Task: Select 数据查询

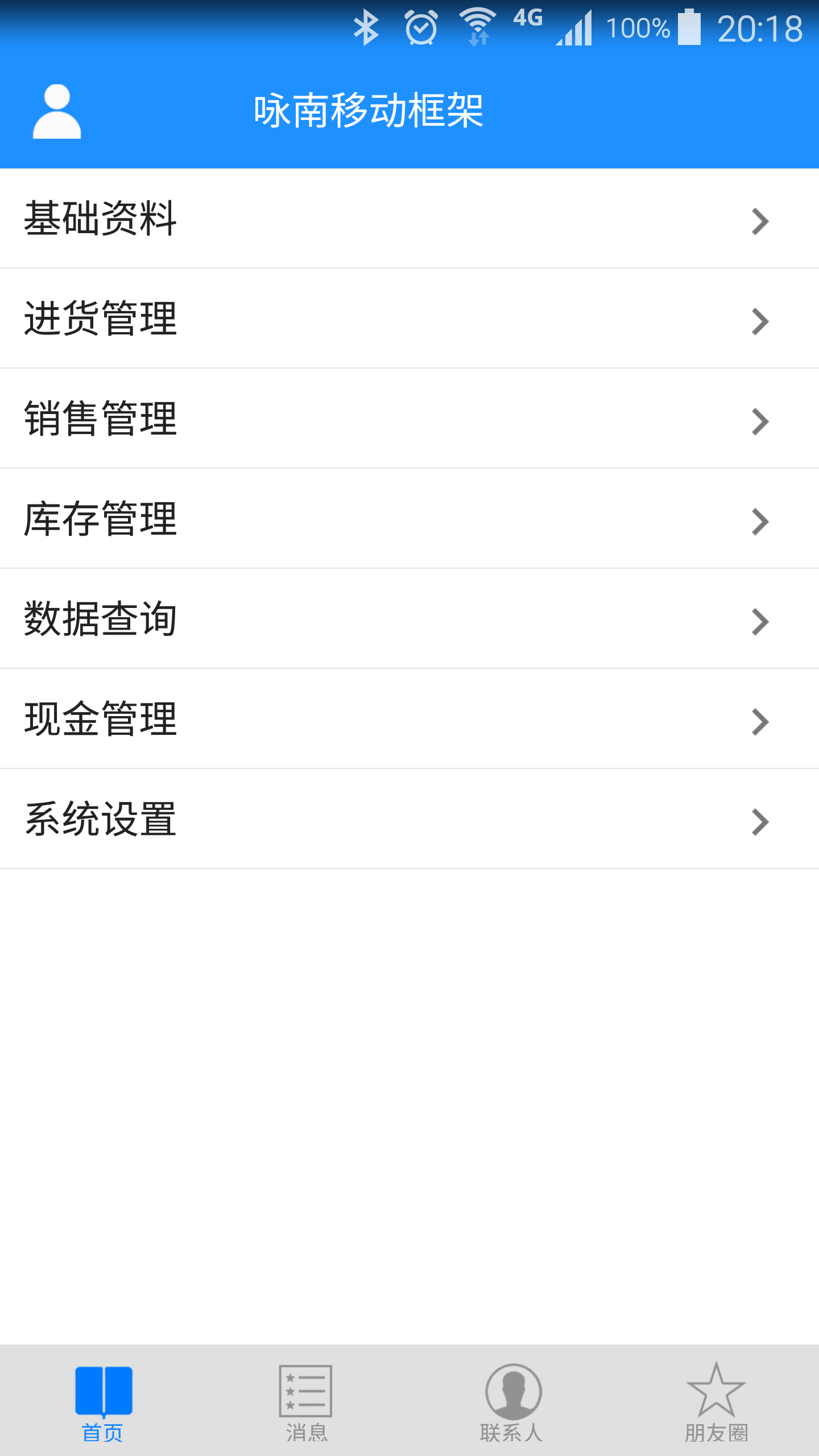Action: point(409,619)
